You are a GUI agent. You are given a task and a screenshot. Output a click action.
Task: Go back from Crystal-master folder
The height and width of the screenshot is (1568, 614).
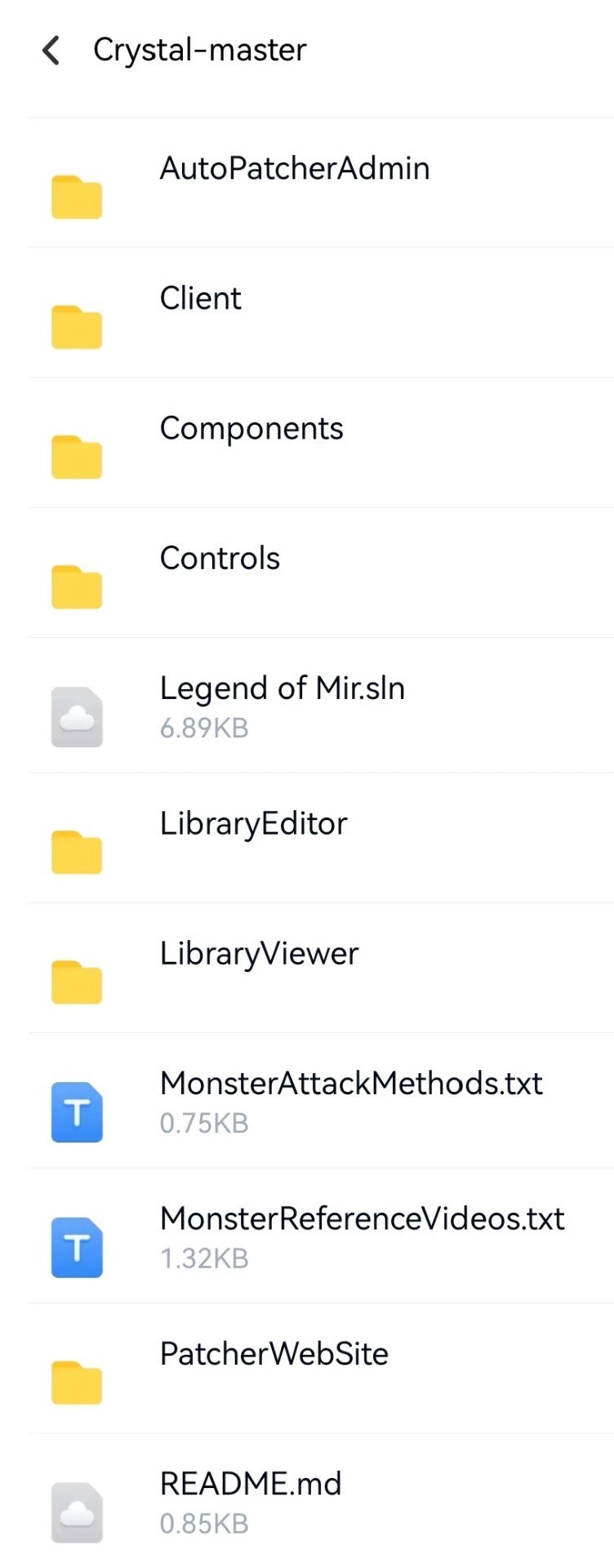pyautogui.click(x=51, y=50)
